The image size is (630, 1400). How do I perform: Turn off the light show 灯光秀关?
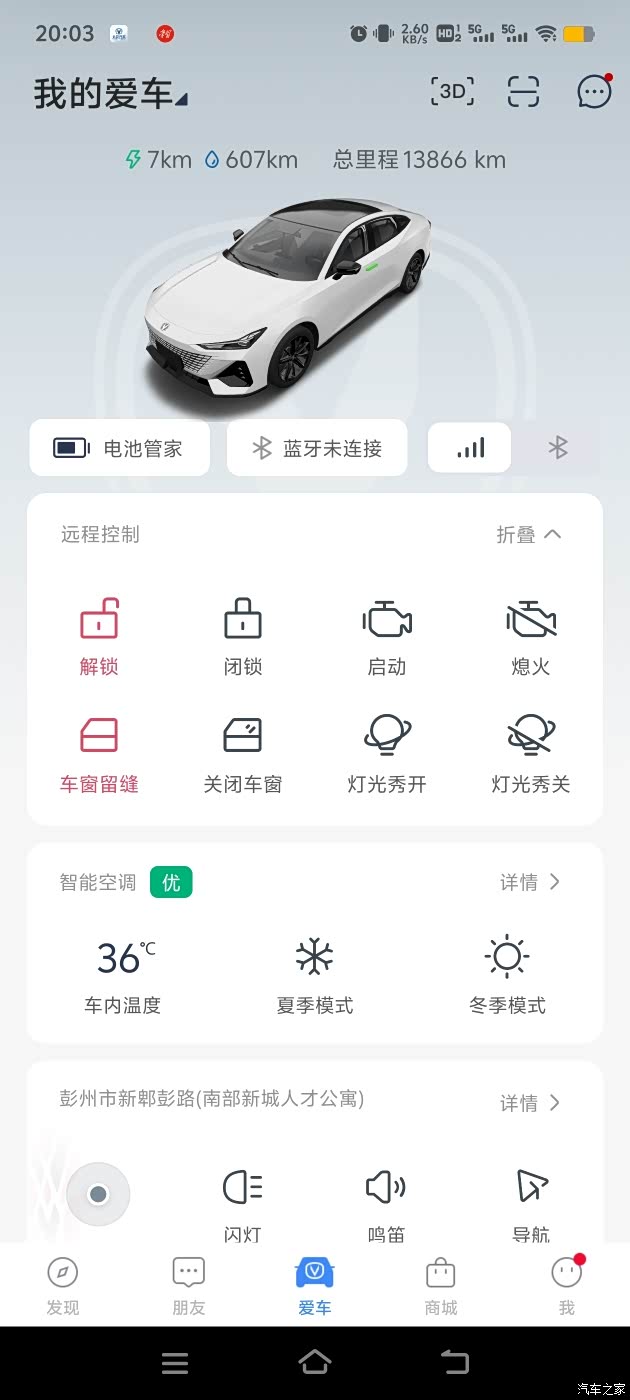[x=531, y=754]
